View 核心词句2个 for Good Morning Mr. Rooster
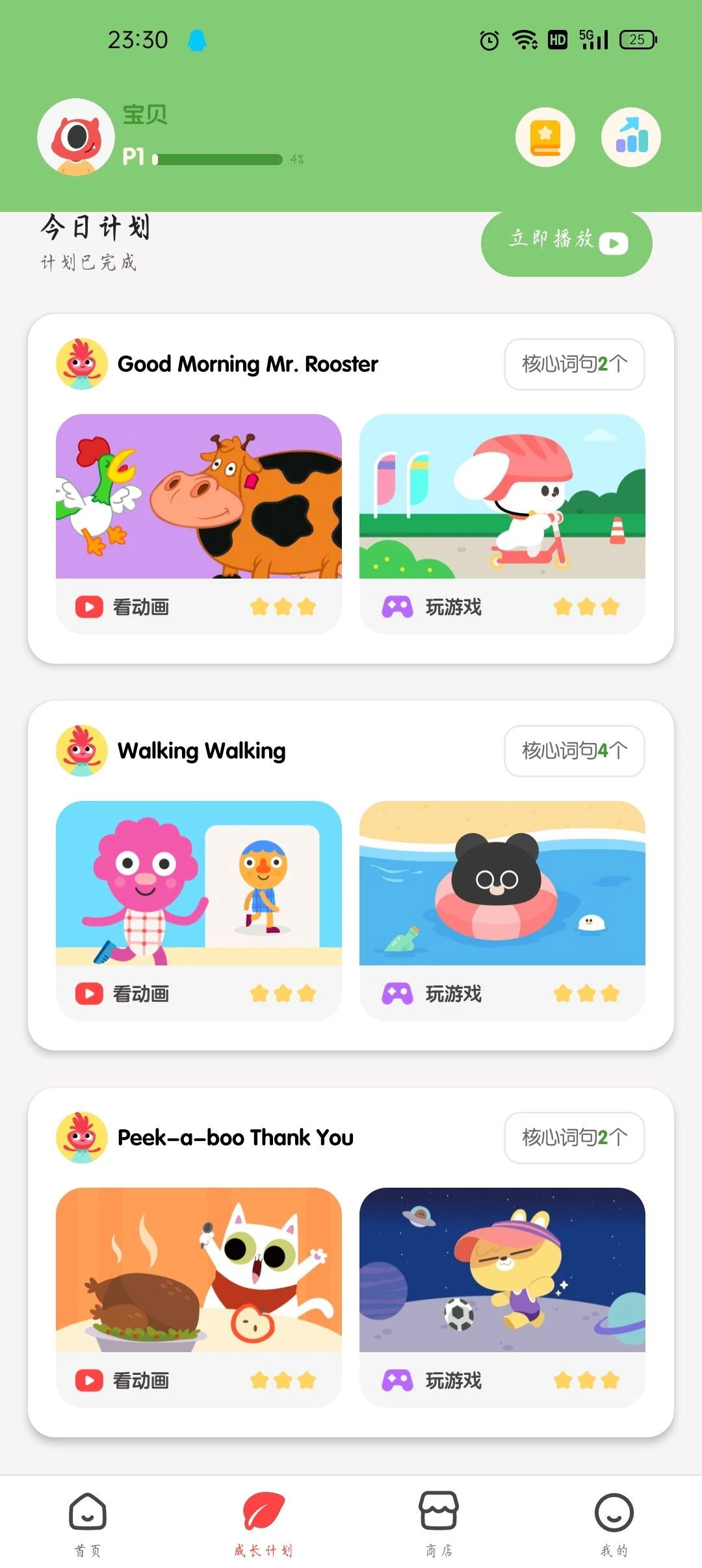Image resolution: width=702 pixels, height=1568 pixels. coord(574,364)
